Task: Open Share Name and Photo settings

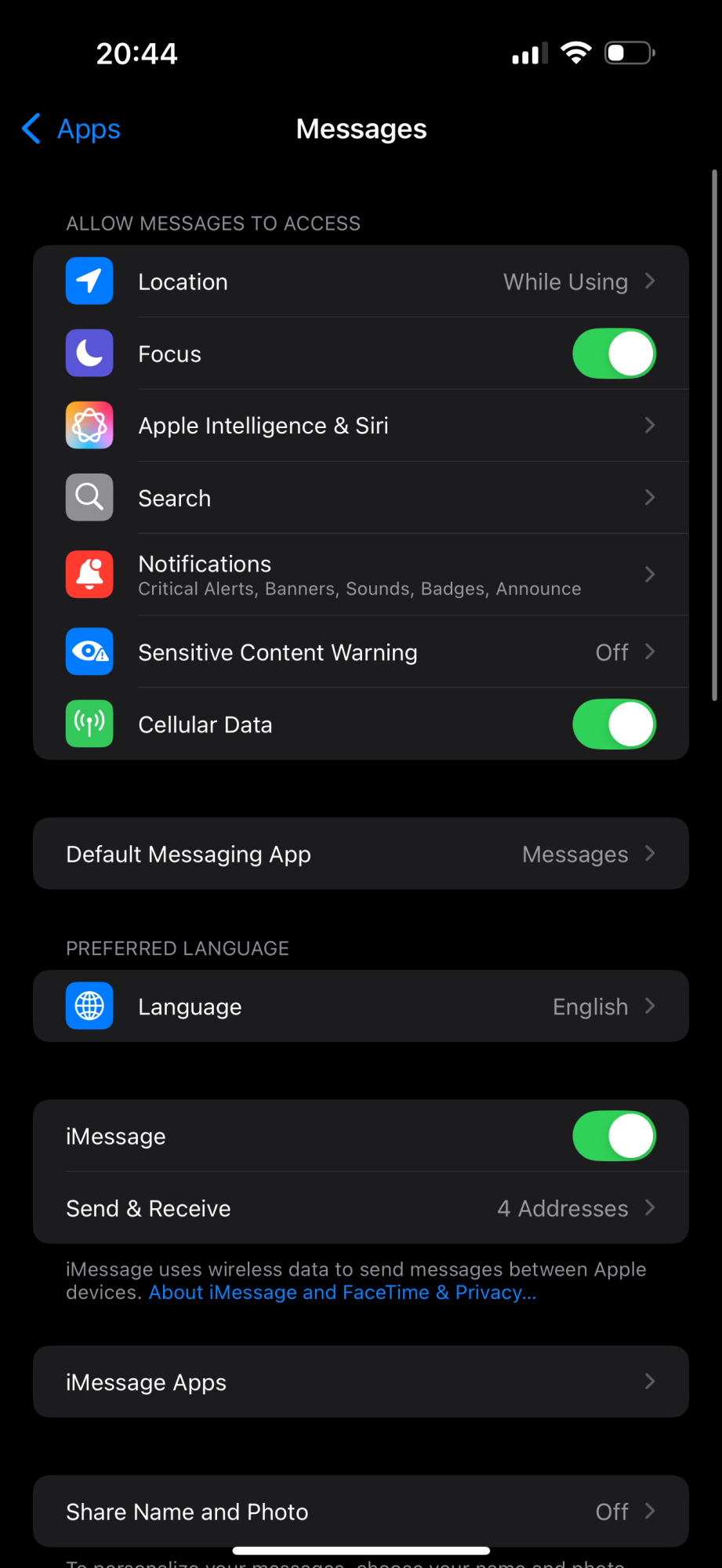Action: [361, 1512]
